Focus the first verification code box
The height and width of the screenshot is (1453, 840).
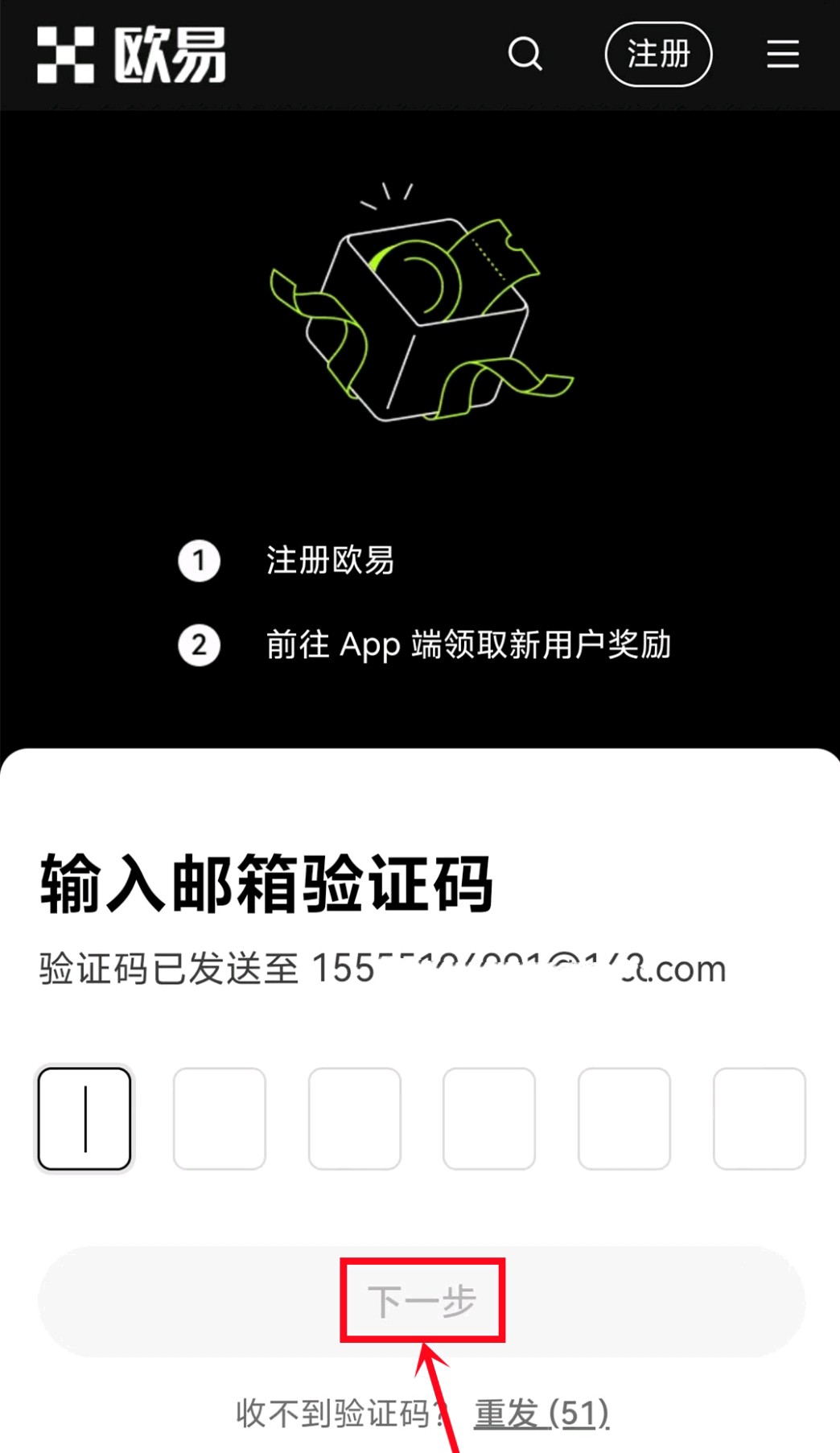click(x=84, y=1118)
